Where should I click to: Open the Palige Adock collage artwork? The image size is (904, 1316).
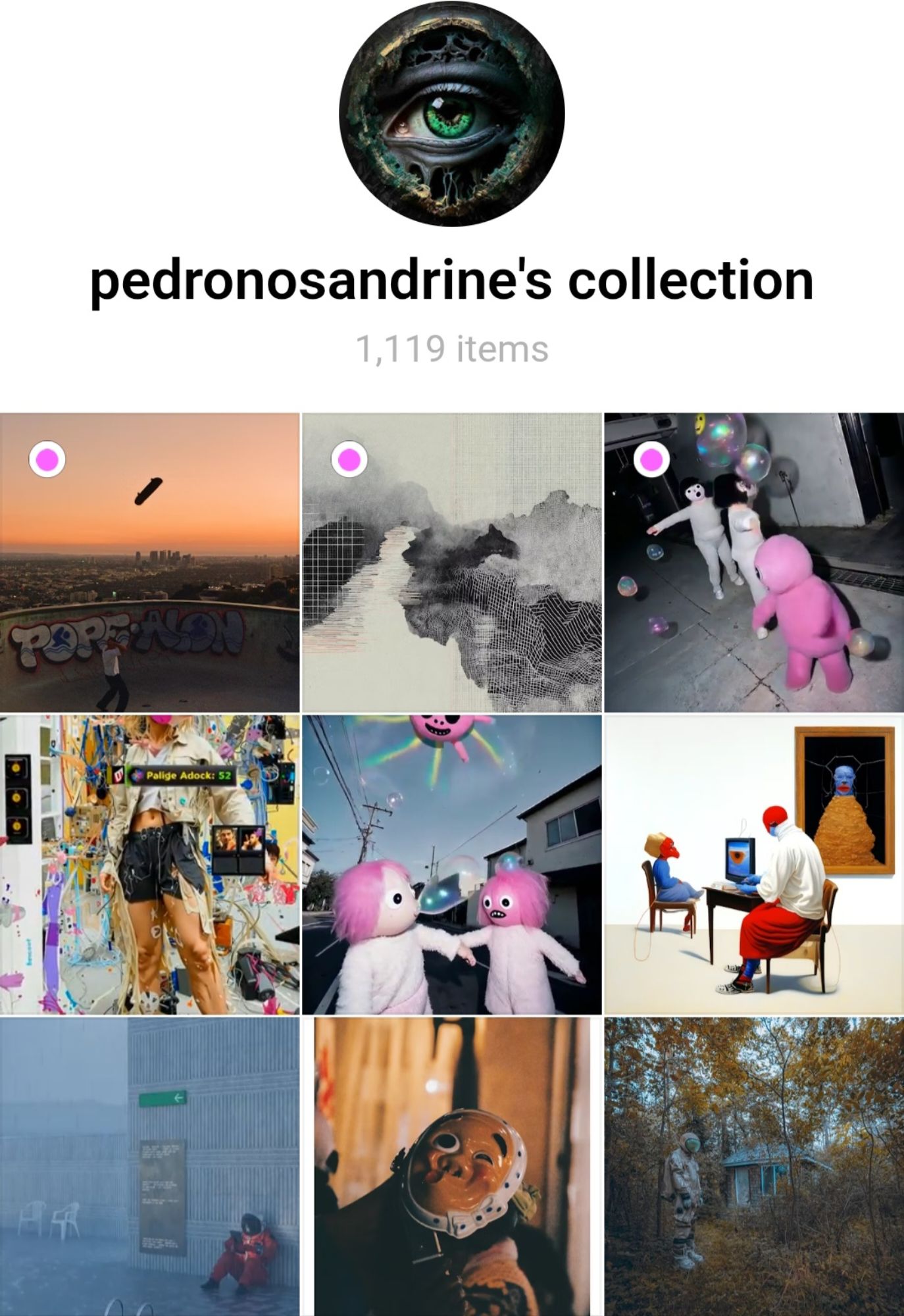[150, 865]
